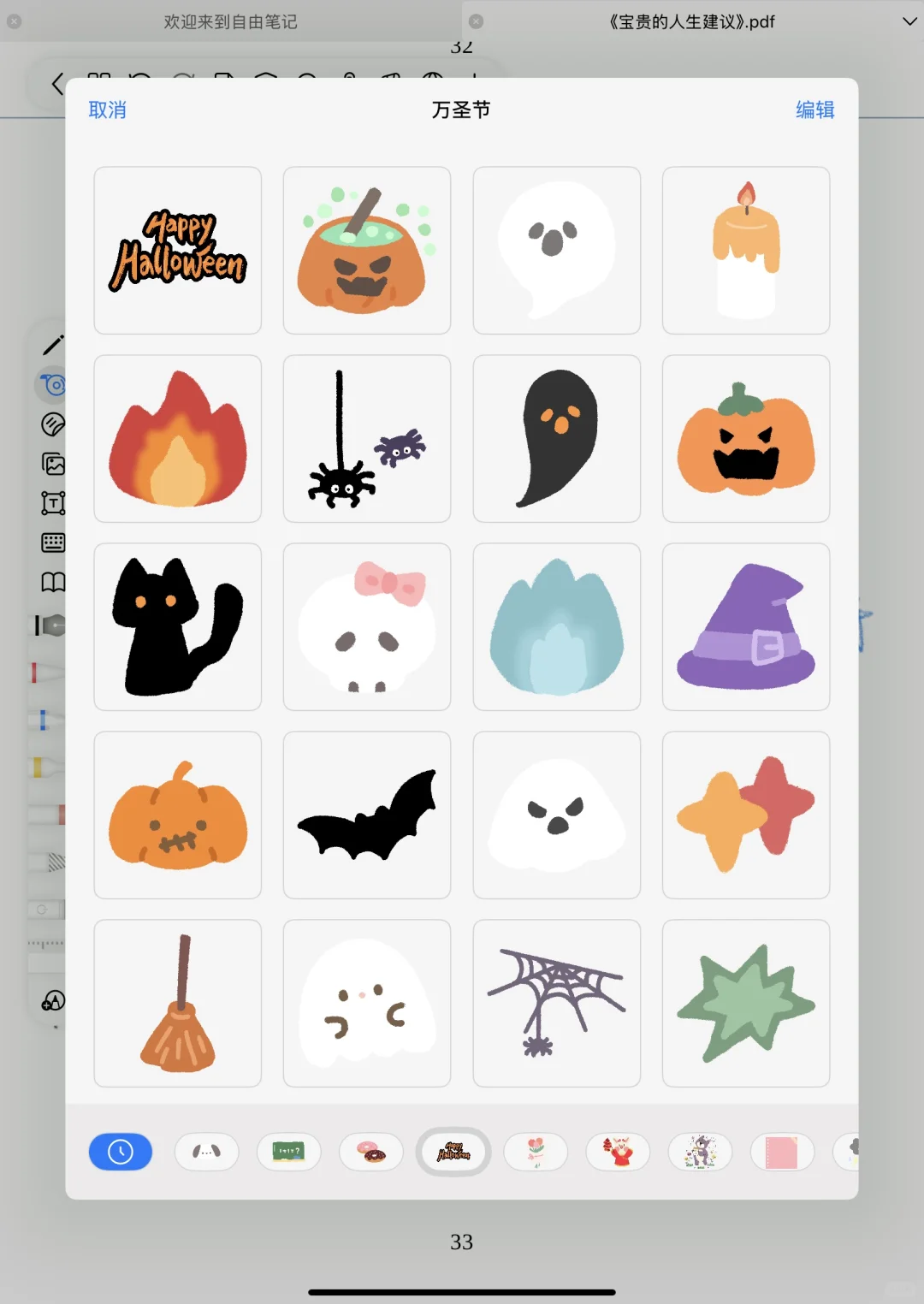Insert the black cat sticker

(x=178, y=627)
